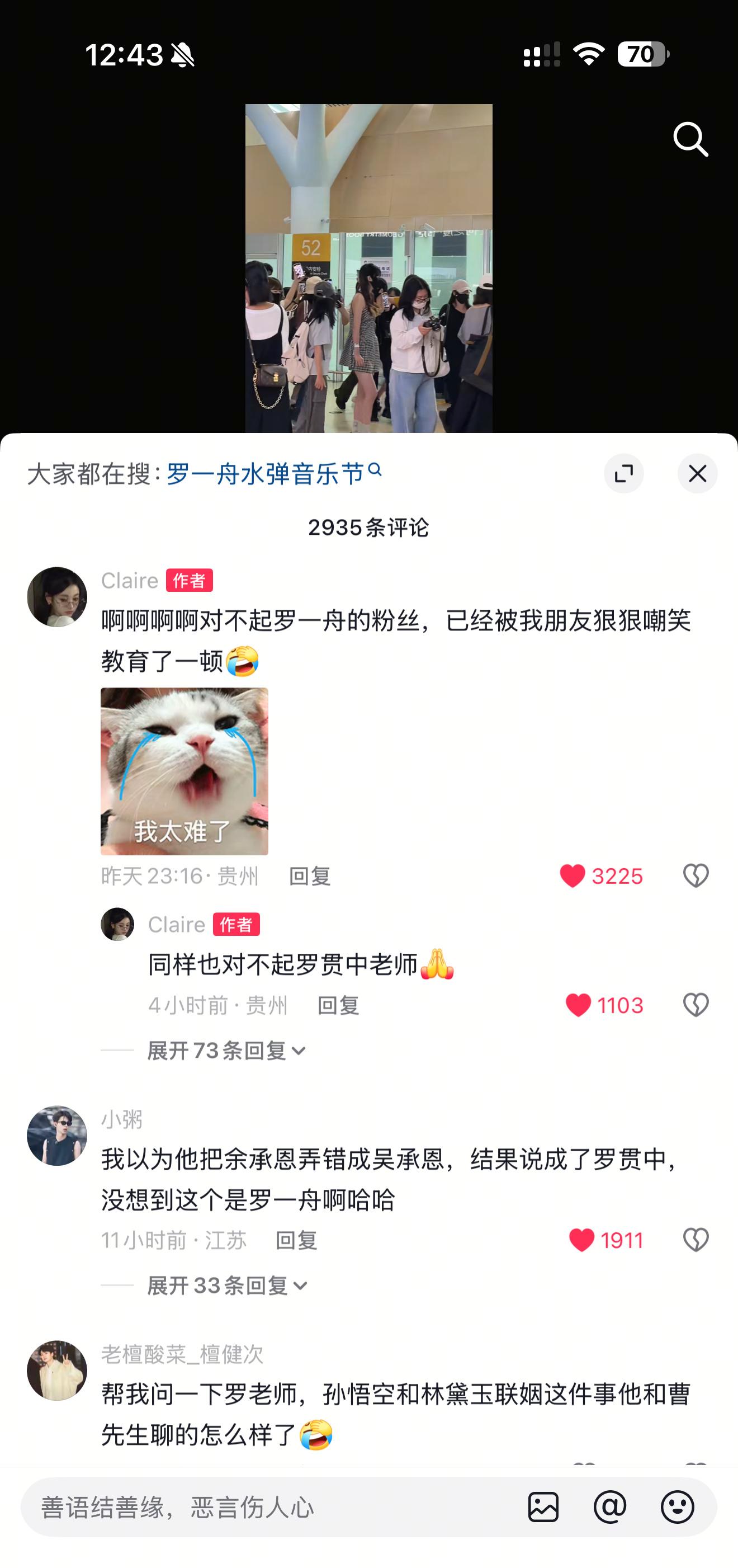The width and height of the screenshot is (738, 1568).
Task: Open 老檀酸菜_檀健次's profile avatar
Action: point(57,1370)
